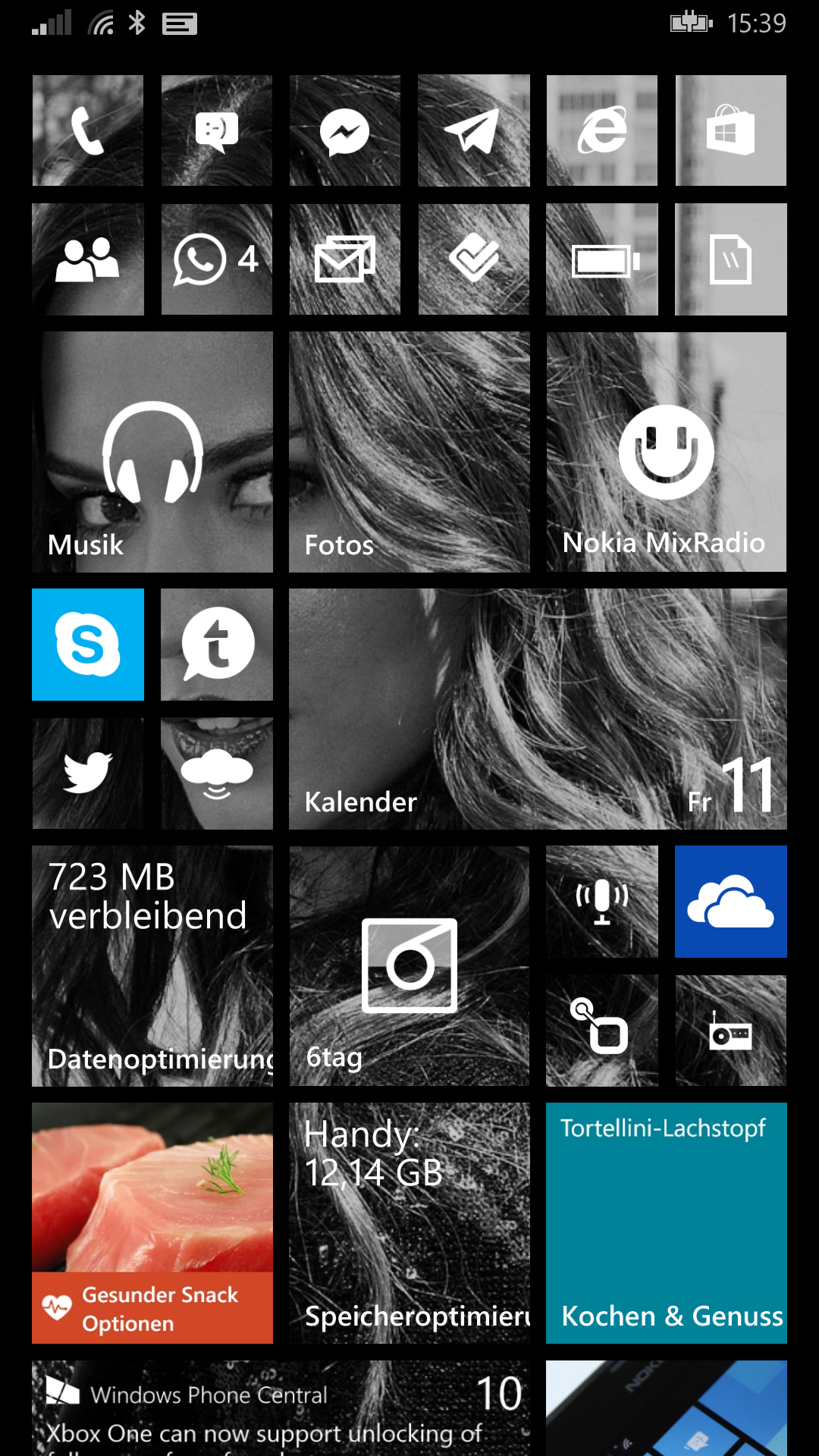Launch the 6tag app

pyautogui.click(x=409, y=966)
